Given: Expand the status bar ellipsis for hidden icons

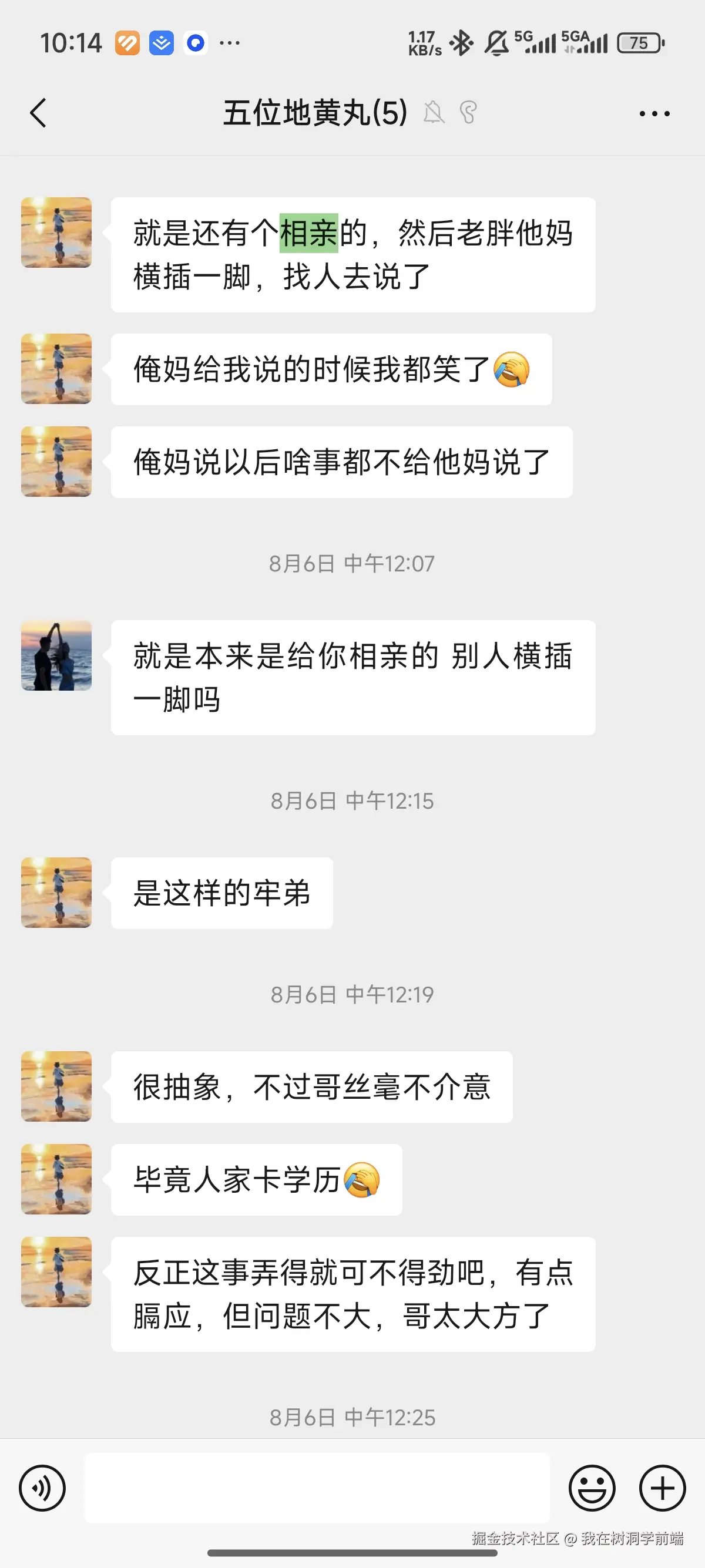Looking at the screenshot, I should [230, 43].
